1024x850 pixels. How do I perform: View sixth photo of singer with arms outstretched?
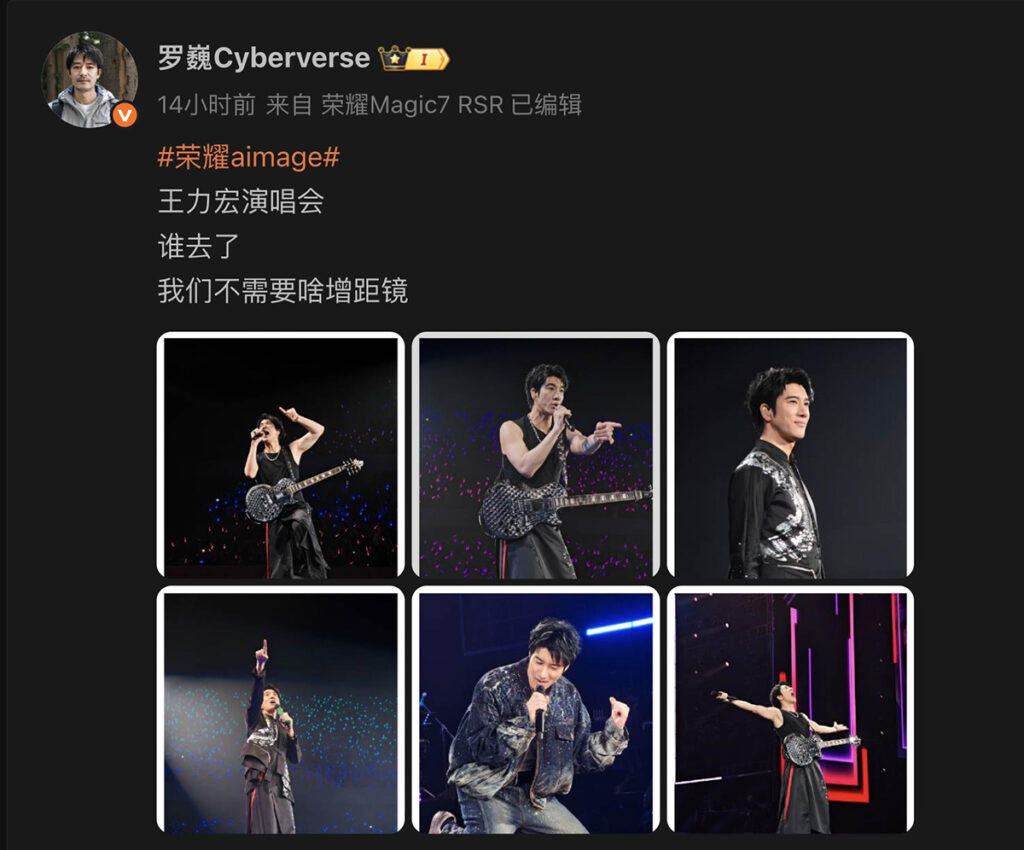(x=791, y=710)
